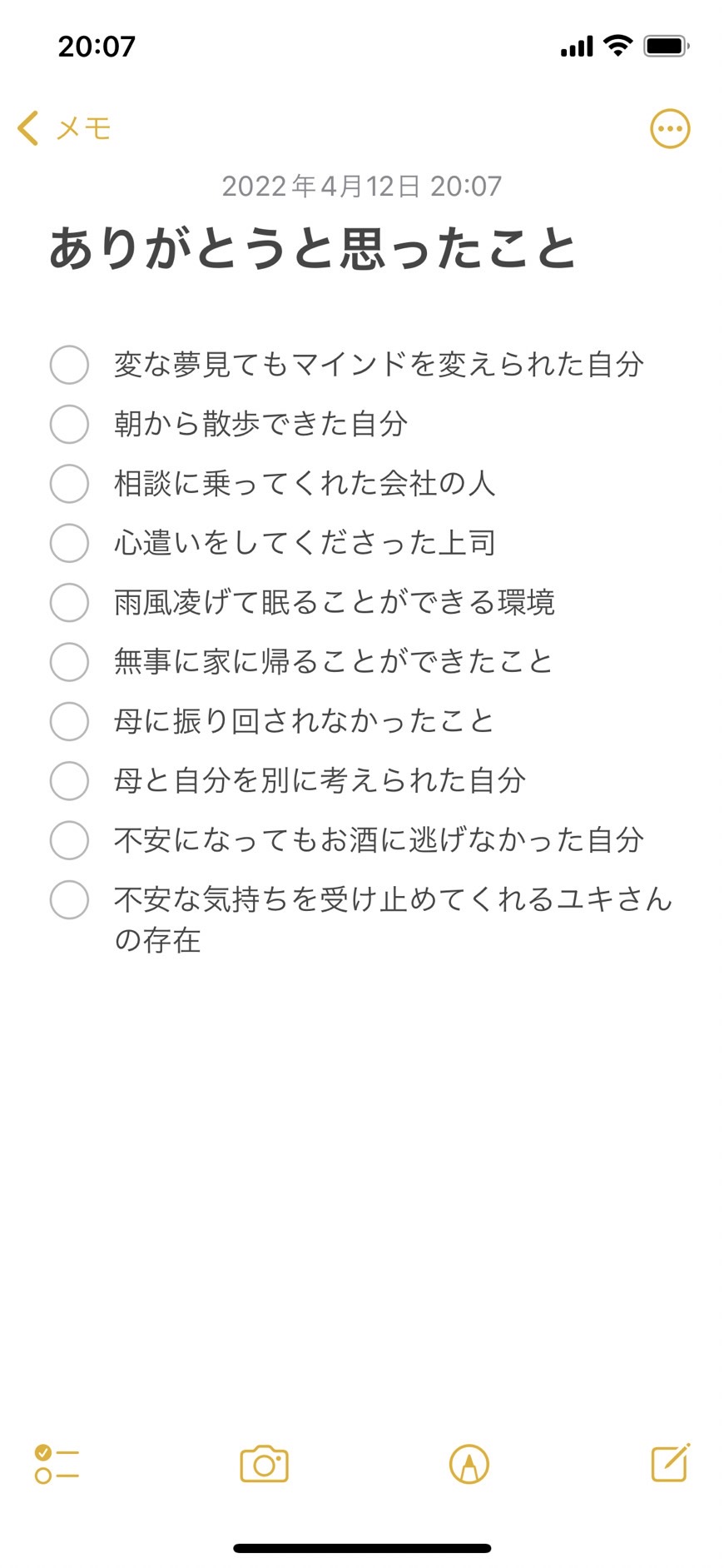Open the more options ellipsis menu

pos(669,129)
